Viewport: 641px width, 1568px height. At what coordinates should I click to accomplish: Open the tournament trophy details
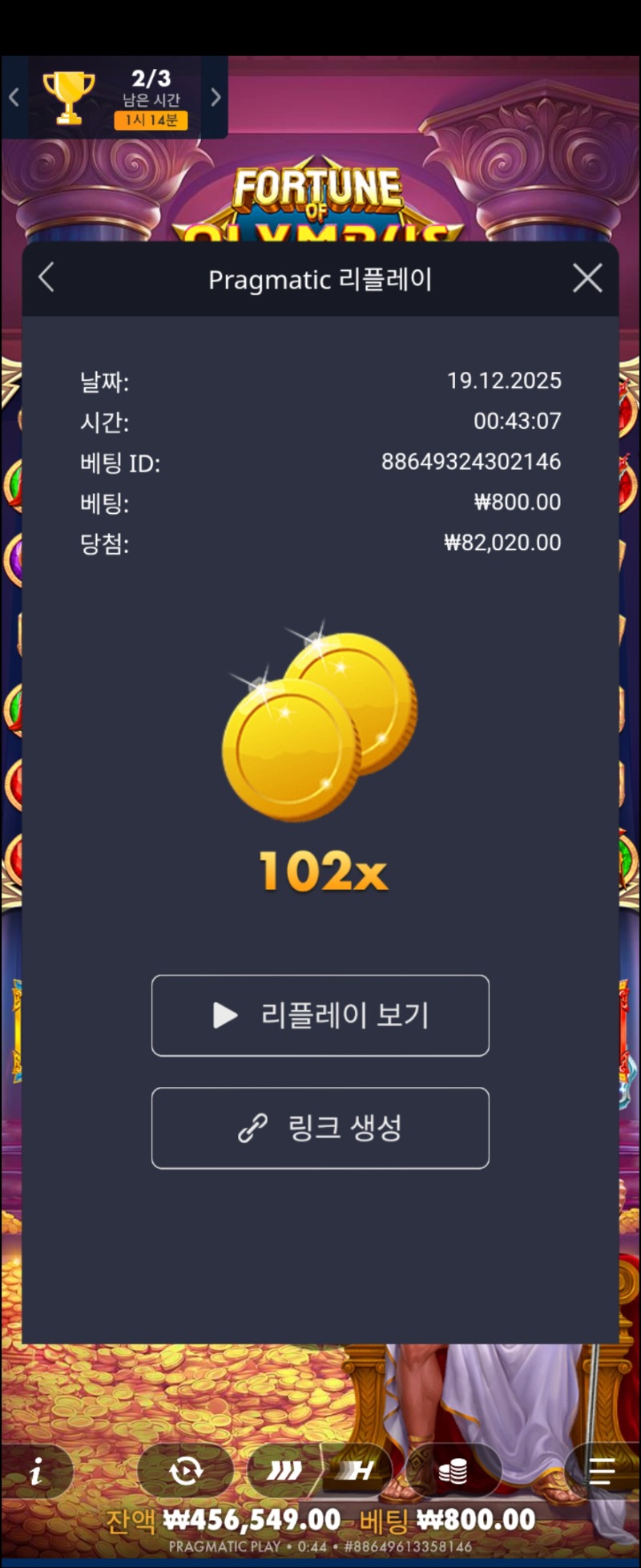[x=69, y=97]
